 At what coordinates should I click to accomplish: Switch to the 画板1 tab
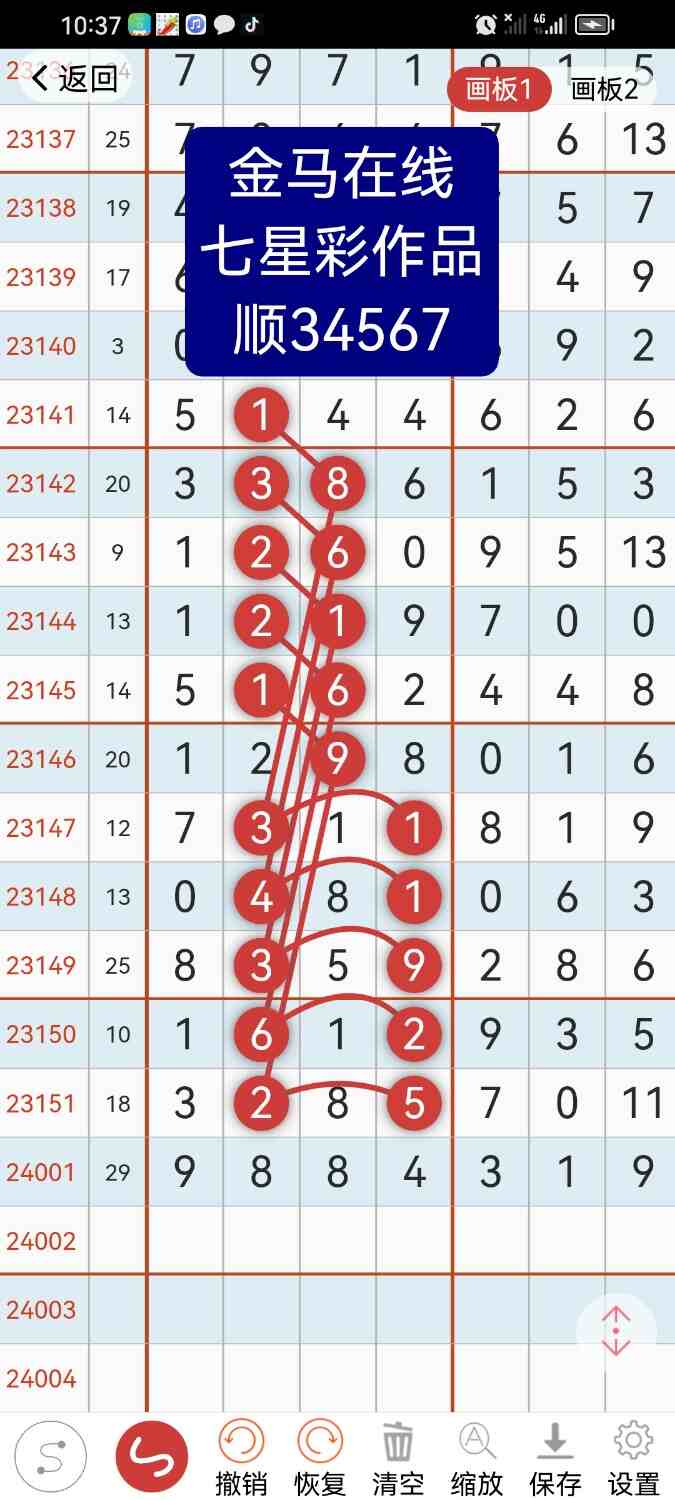499,89
